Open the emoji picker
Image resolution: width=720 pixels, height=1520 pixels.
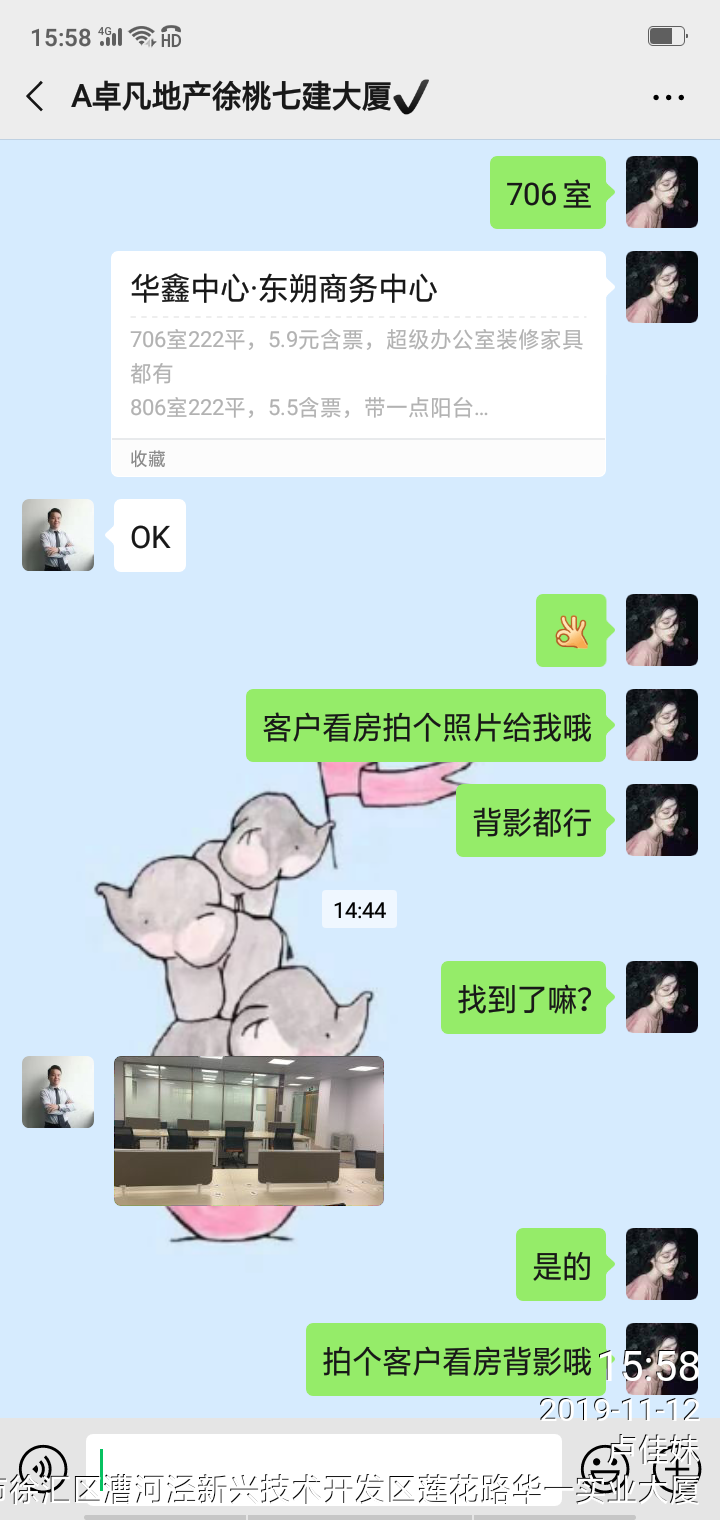coord(606,1468)
